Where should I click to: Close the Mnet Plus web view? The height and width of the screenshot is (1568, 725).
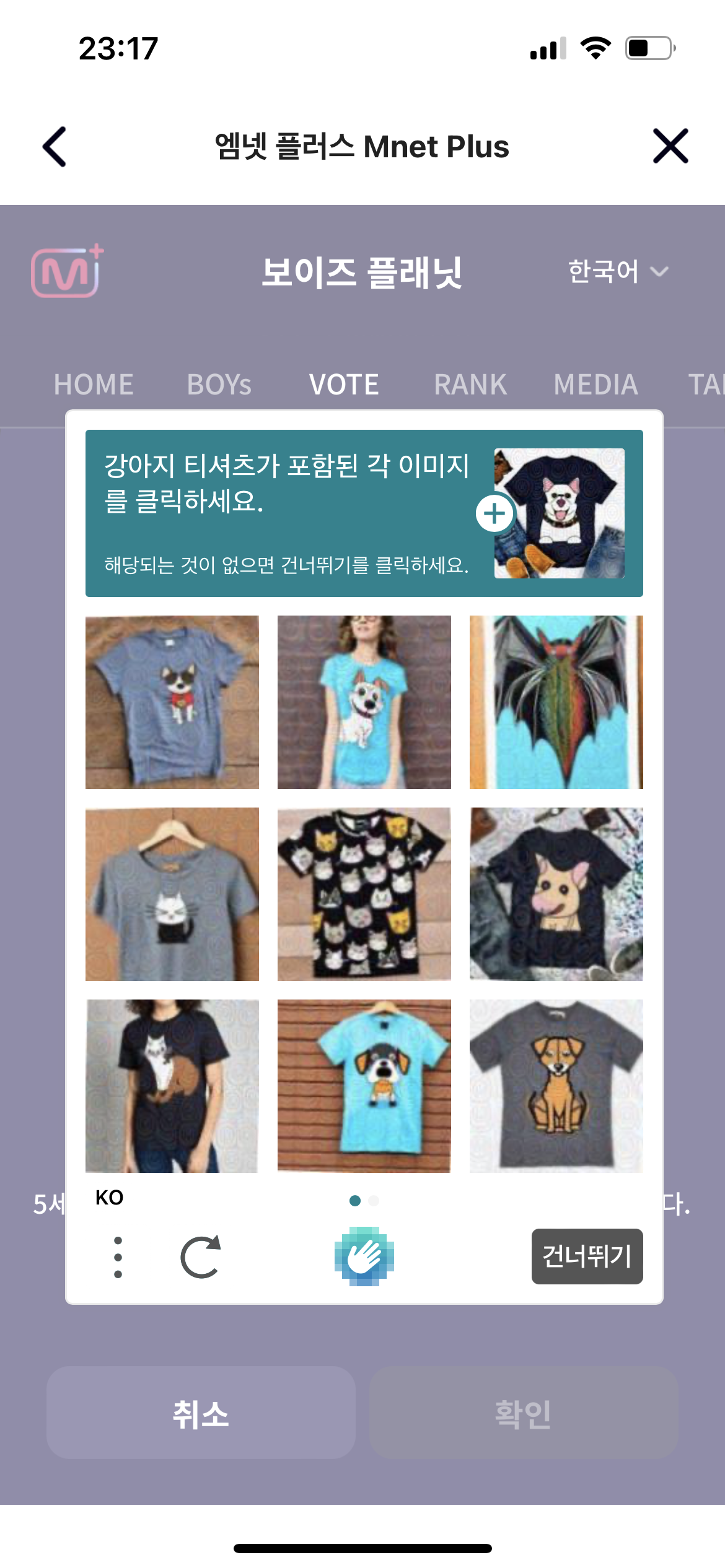coord(670,147)
